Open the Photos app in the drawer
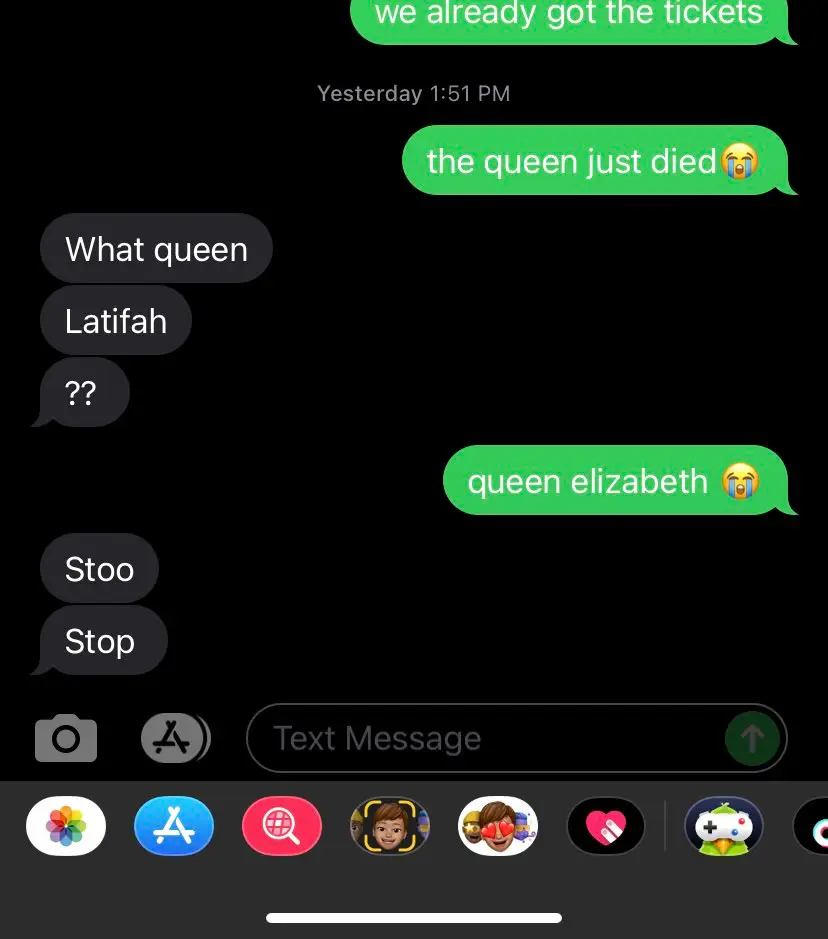This screenshot has height=939, width=828. click(x=66, y=827)
